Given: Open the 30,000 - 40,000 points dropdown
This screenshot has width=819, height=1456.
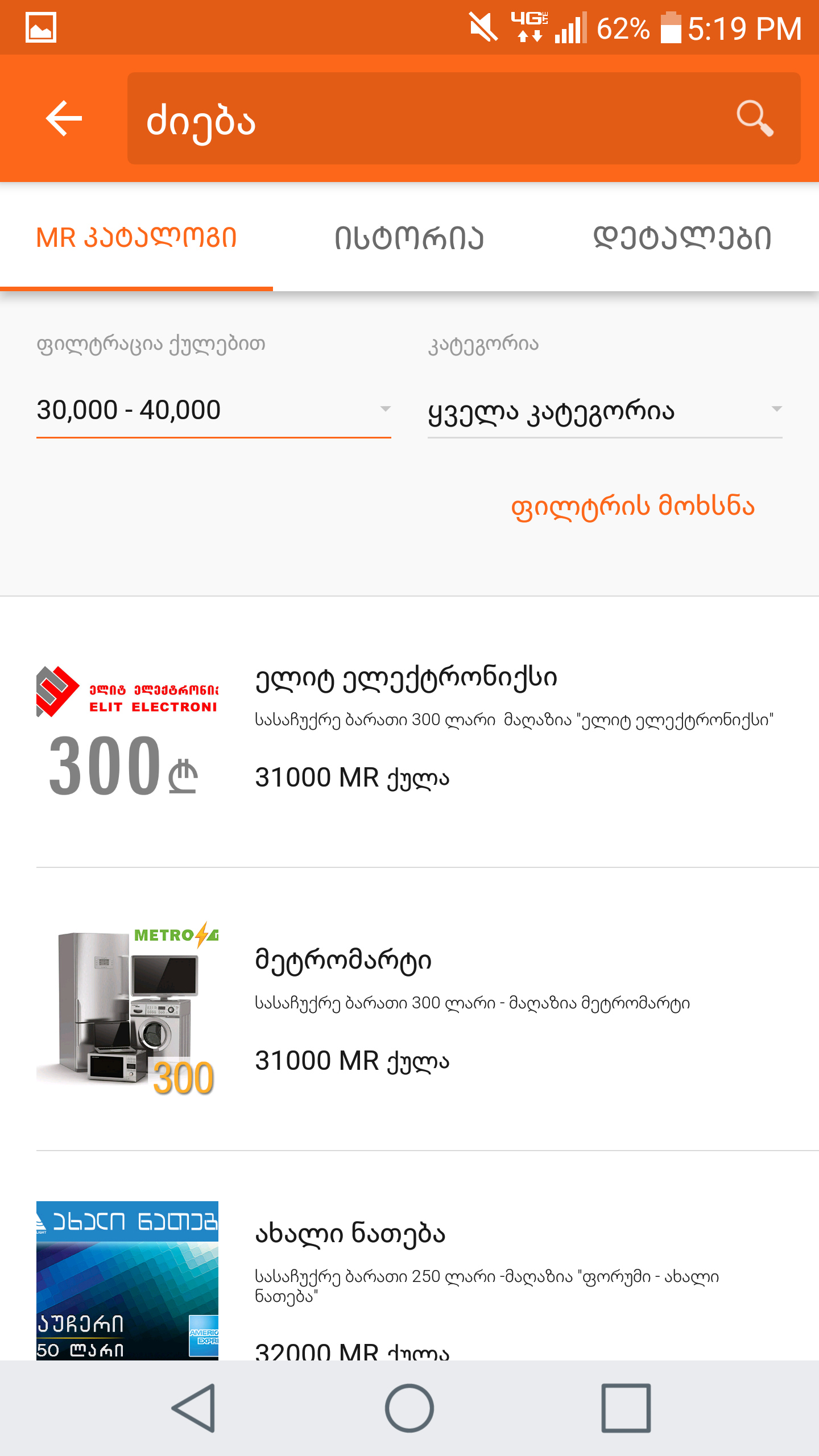Looking at the screenshot, I should (213, 411).
